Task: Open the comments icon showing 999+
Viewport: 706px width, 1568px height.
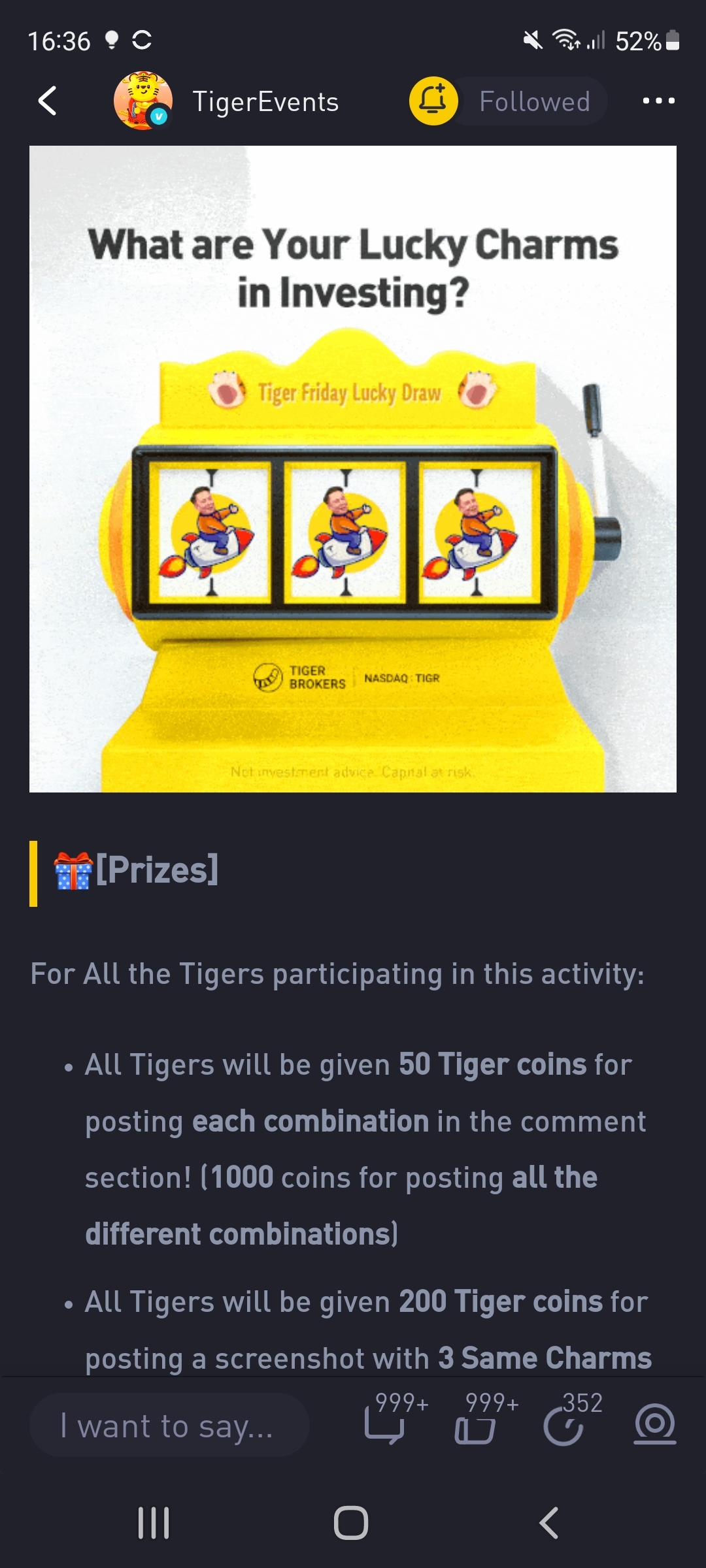Action: (x=384, y=1425)
